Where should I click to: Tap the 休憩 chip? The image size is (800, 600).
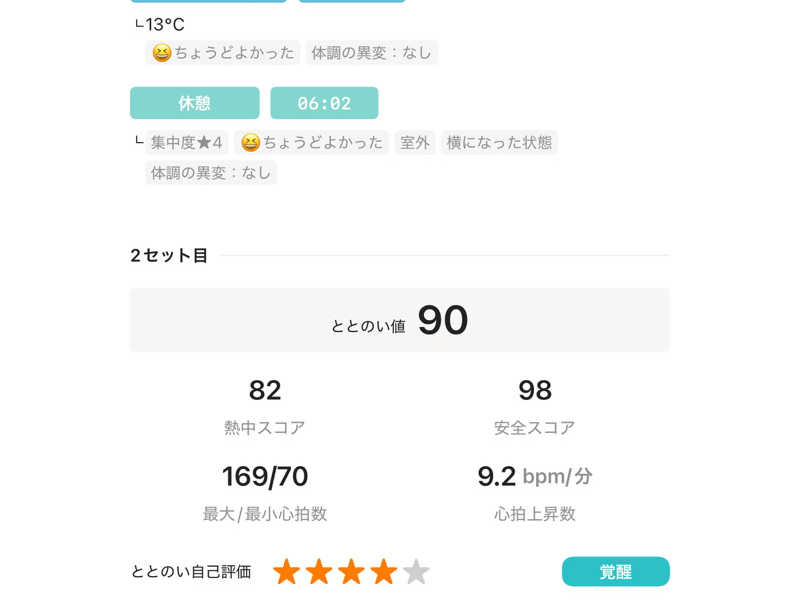(x=194, y=103)
